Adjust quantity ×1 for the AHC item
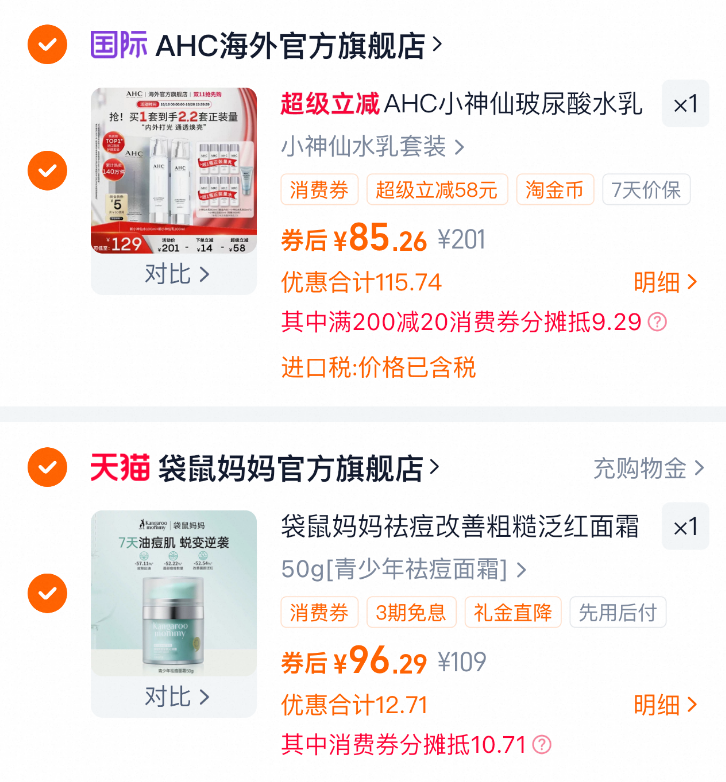Viewport: 726px width, 782px height. (x=686, y=104)
